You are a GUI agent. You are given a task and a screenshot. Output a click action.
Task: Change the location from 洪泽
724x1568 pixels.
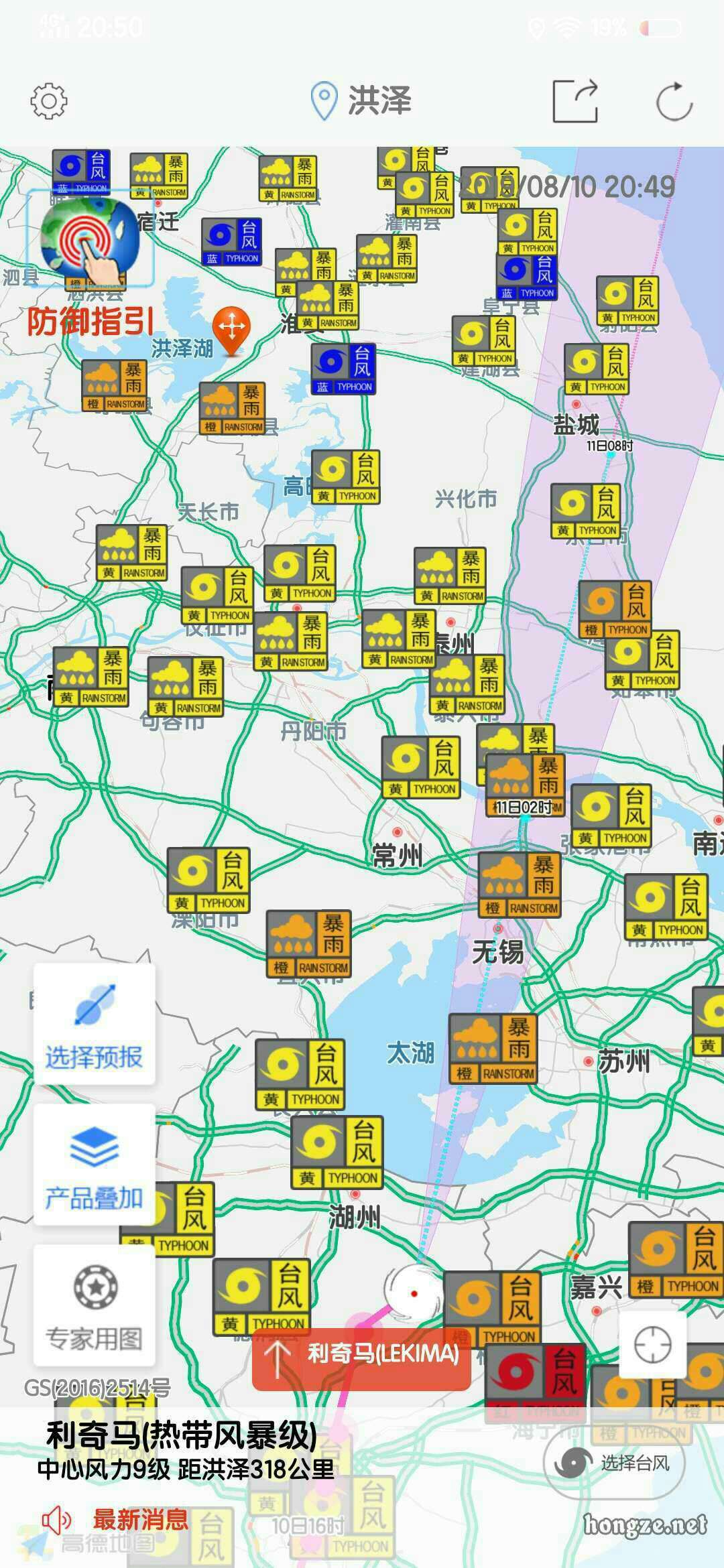(361, 101)
